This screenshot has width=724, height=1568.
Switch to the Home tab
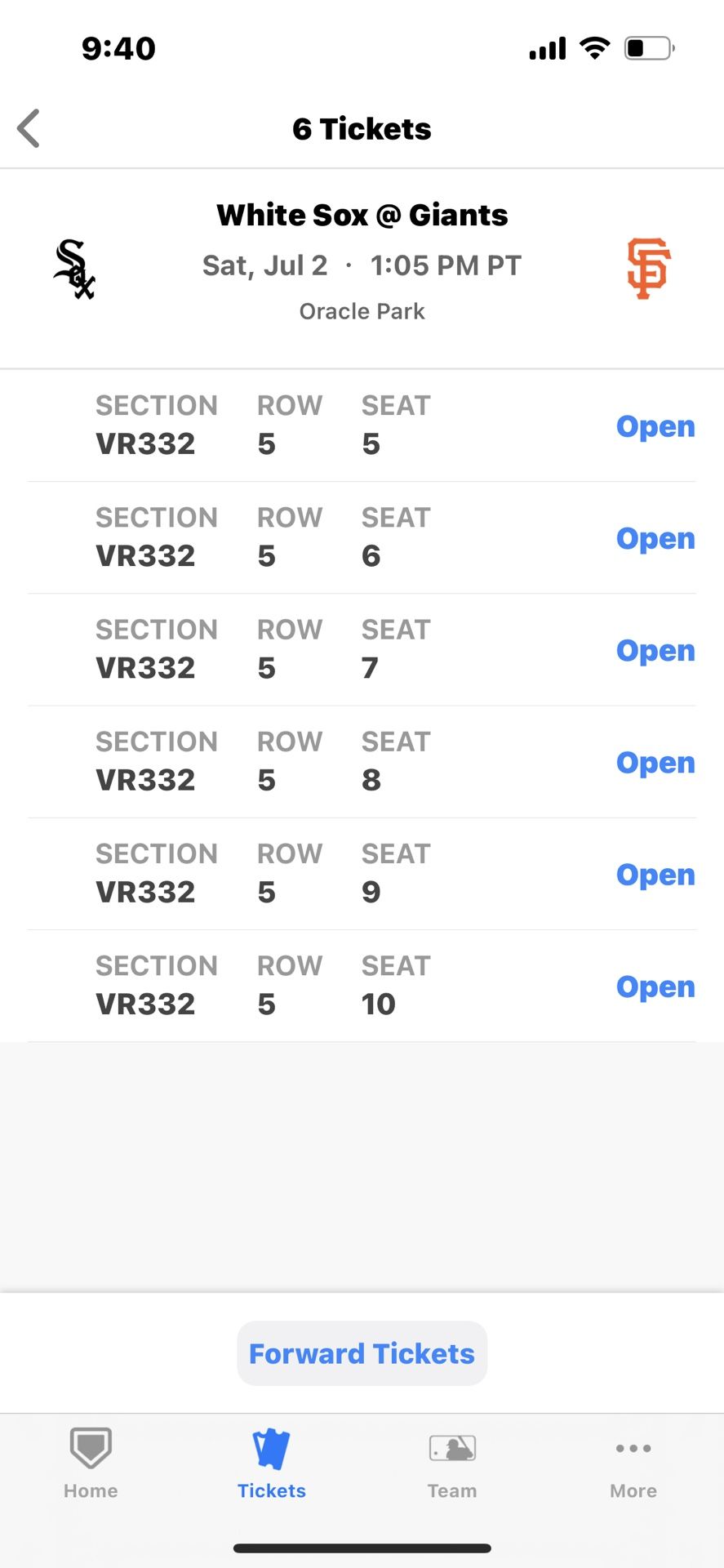click(91, 1463)
